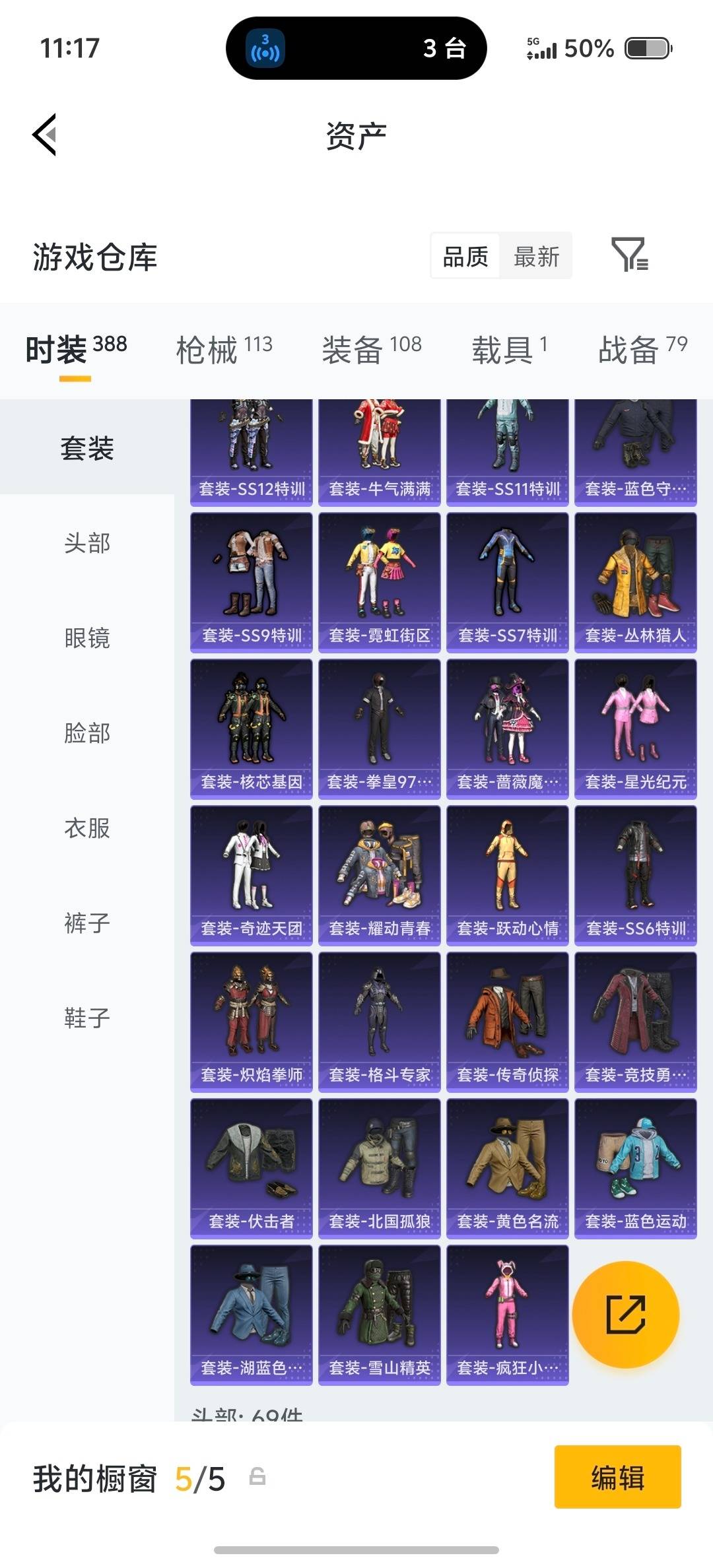Sort items by 最新
Viewport: 713px width, 1568px height.
point(536,256)
